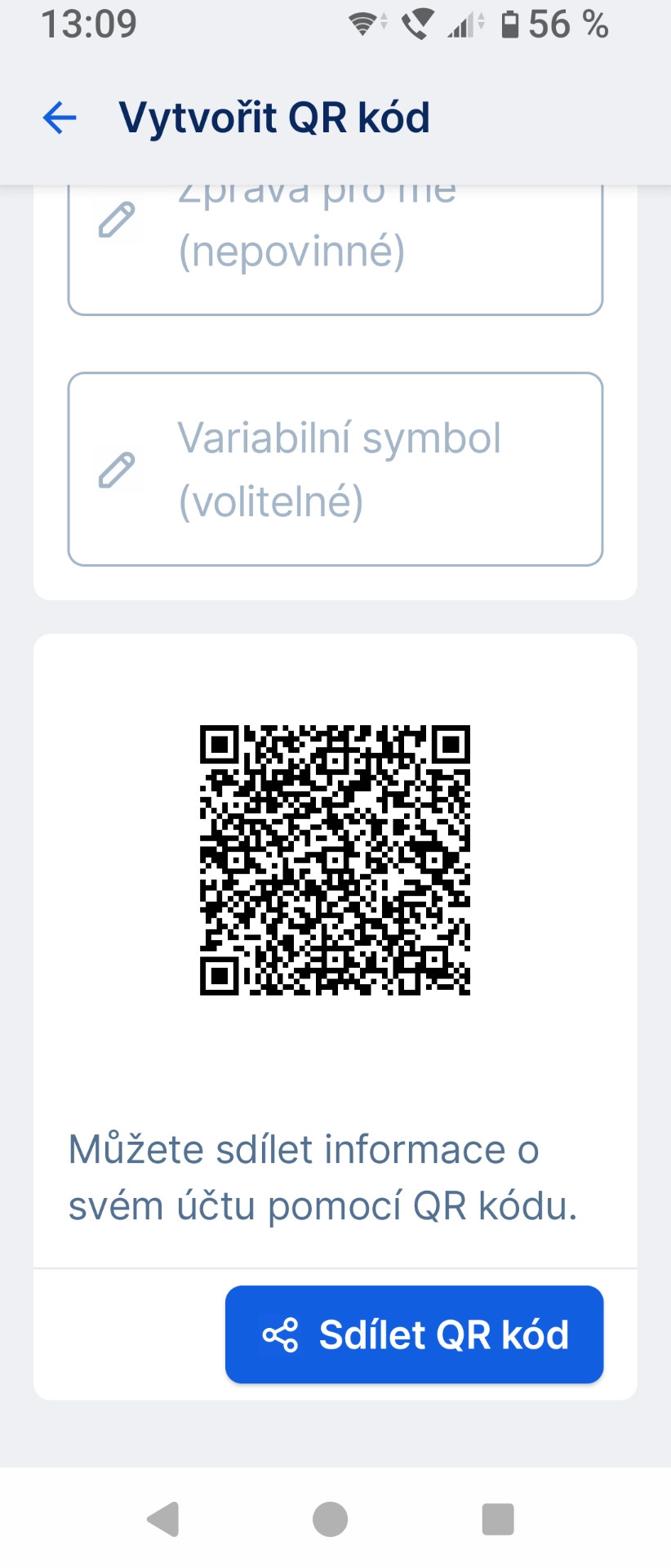This screenshot has width=671, height=1568.
Task: Focus the Variabilní symbol input field
Action: point(335,469)
